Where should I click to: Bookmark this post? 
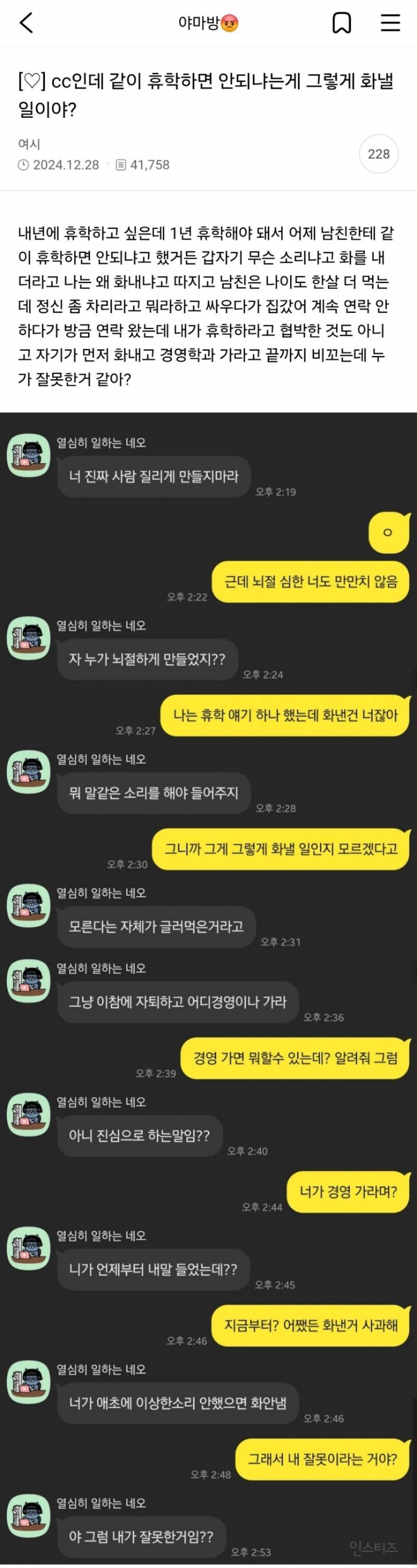341,23
